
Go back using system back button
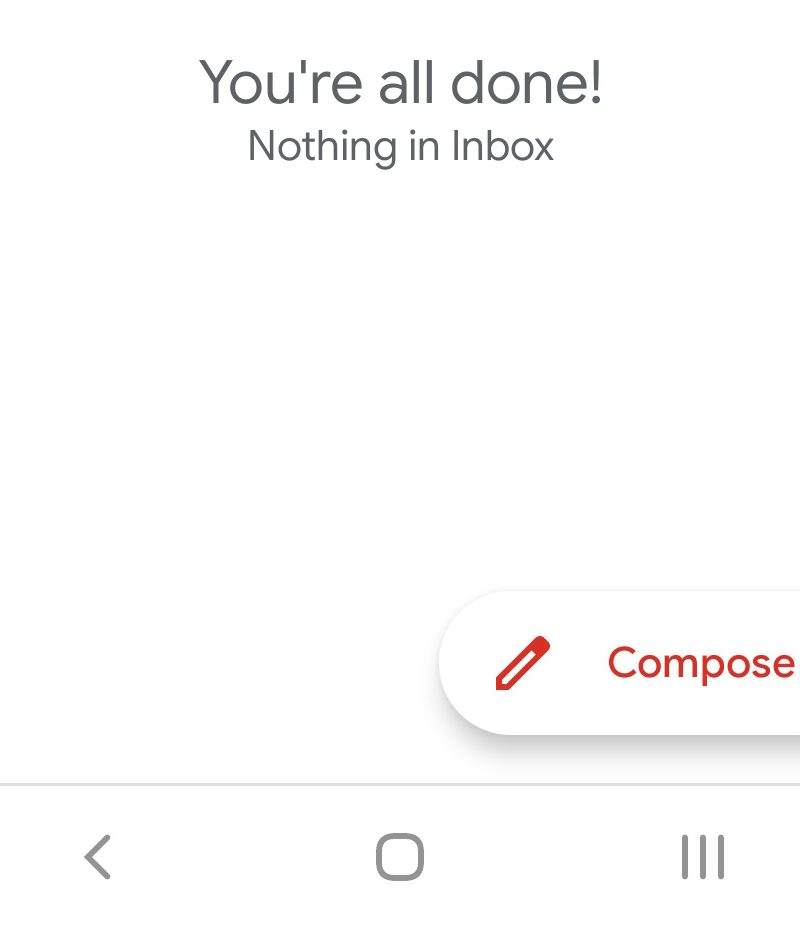point(98,857)
